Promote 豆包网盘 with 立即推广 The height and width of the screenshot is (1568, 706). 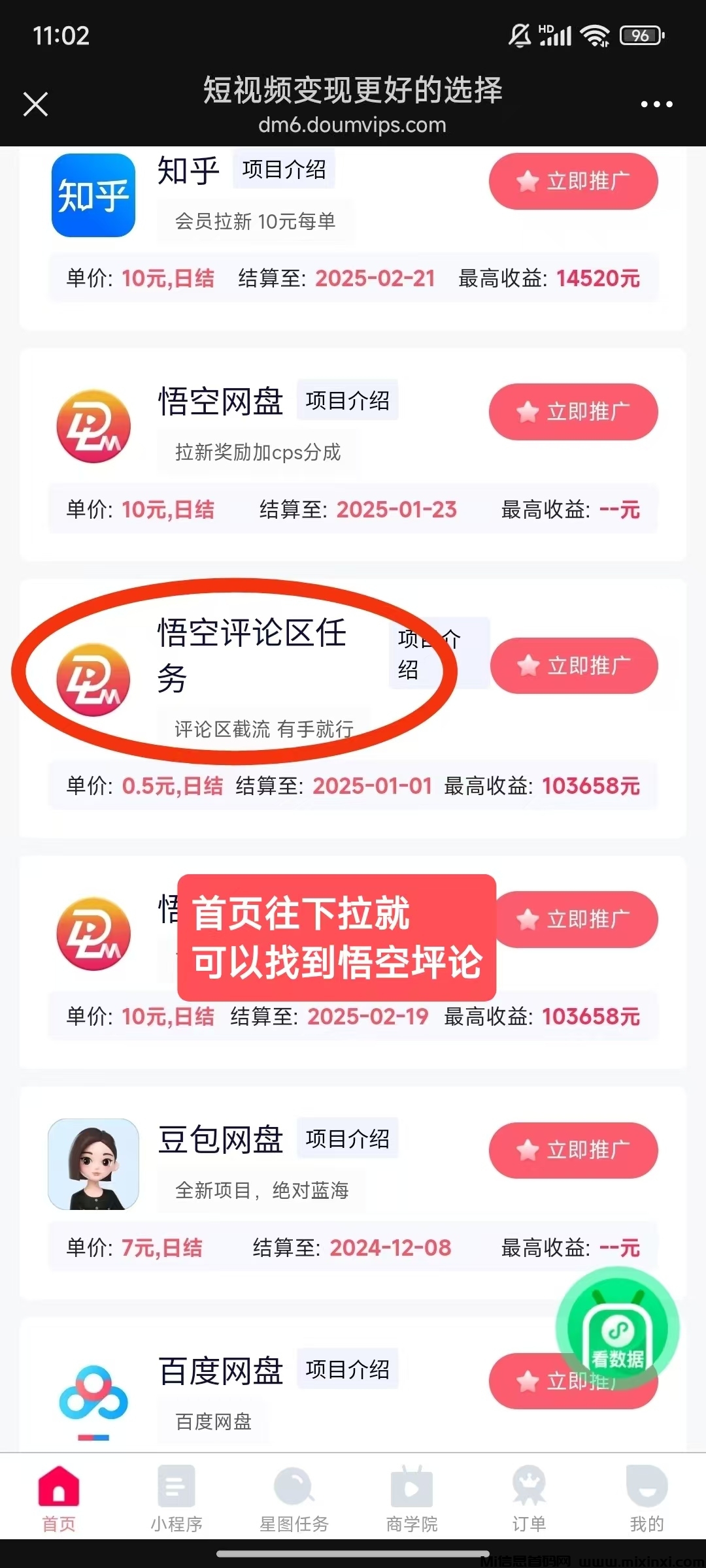point(573,1150)
